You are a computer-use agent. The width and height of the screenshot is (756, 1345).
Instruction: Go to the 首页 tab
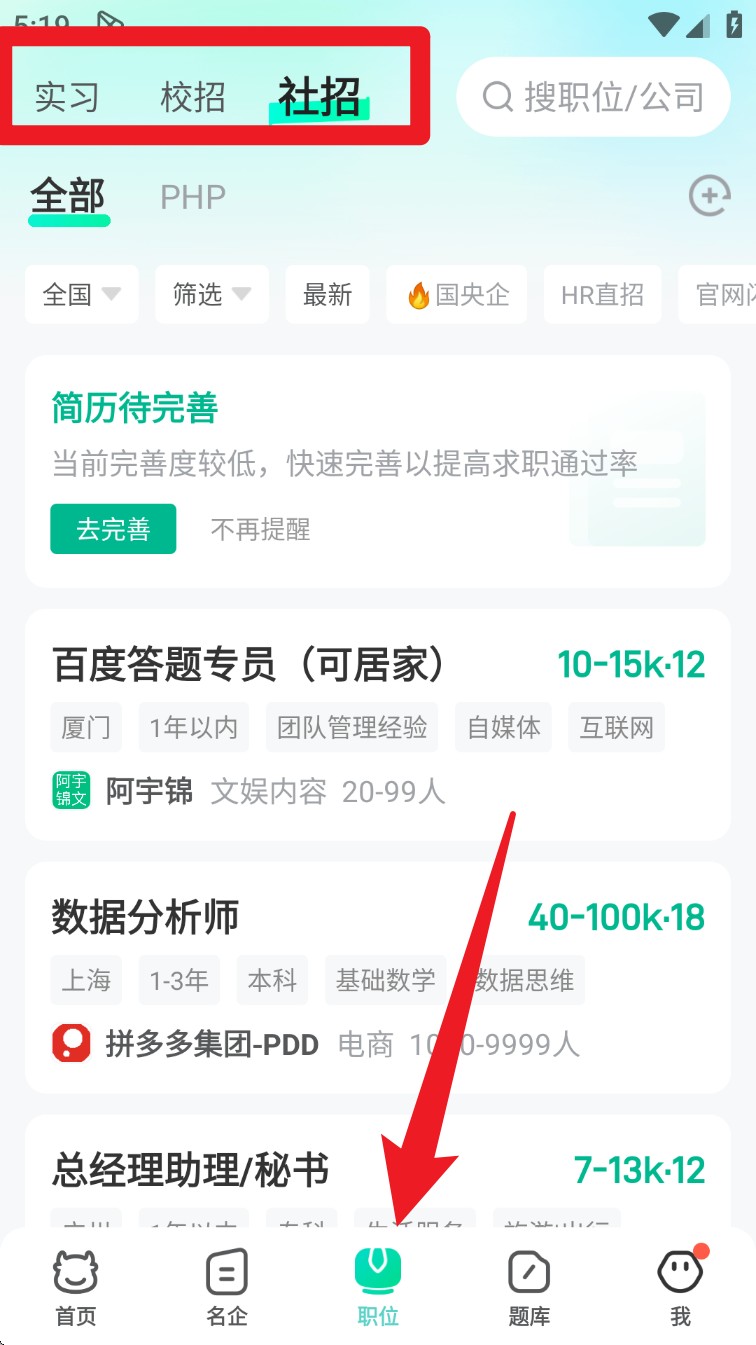pyautogui.click(x=75, y=1289)
